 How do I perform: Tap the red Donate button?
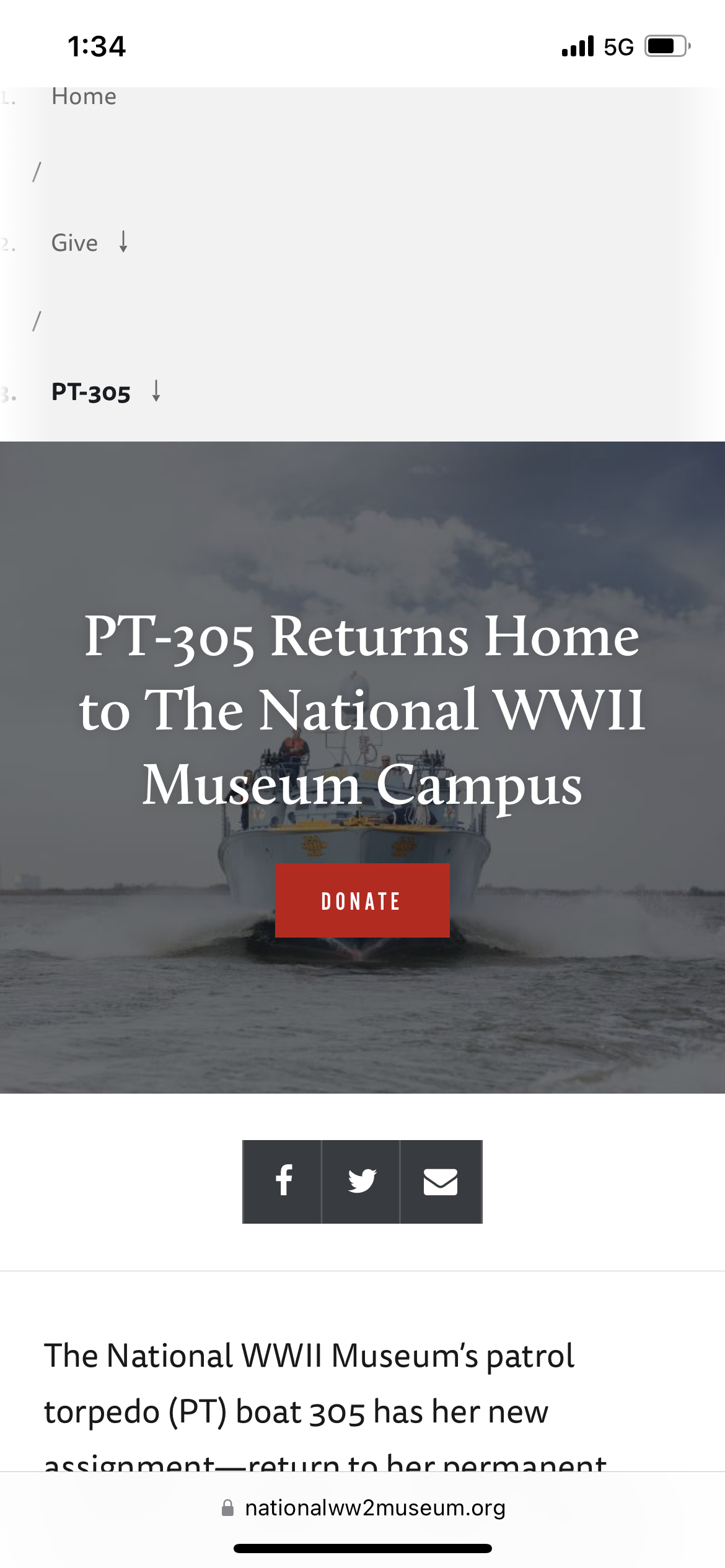[362, 900]
